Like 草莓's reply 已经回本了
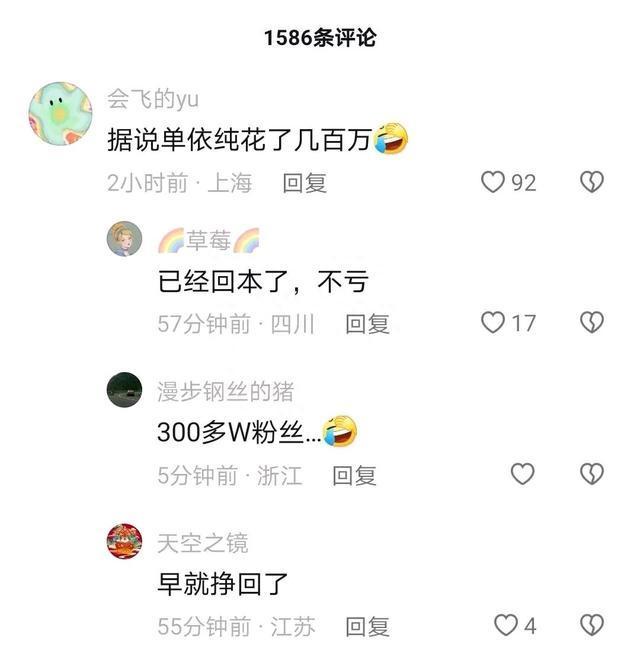This screenshot has height=660, width=640. 493,322
